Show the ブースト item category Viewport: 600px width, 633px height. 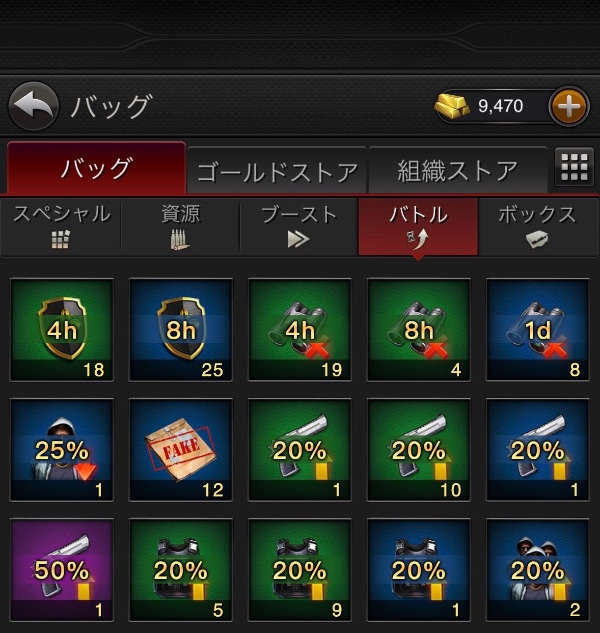298,226
